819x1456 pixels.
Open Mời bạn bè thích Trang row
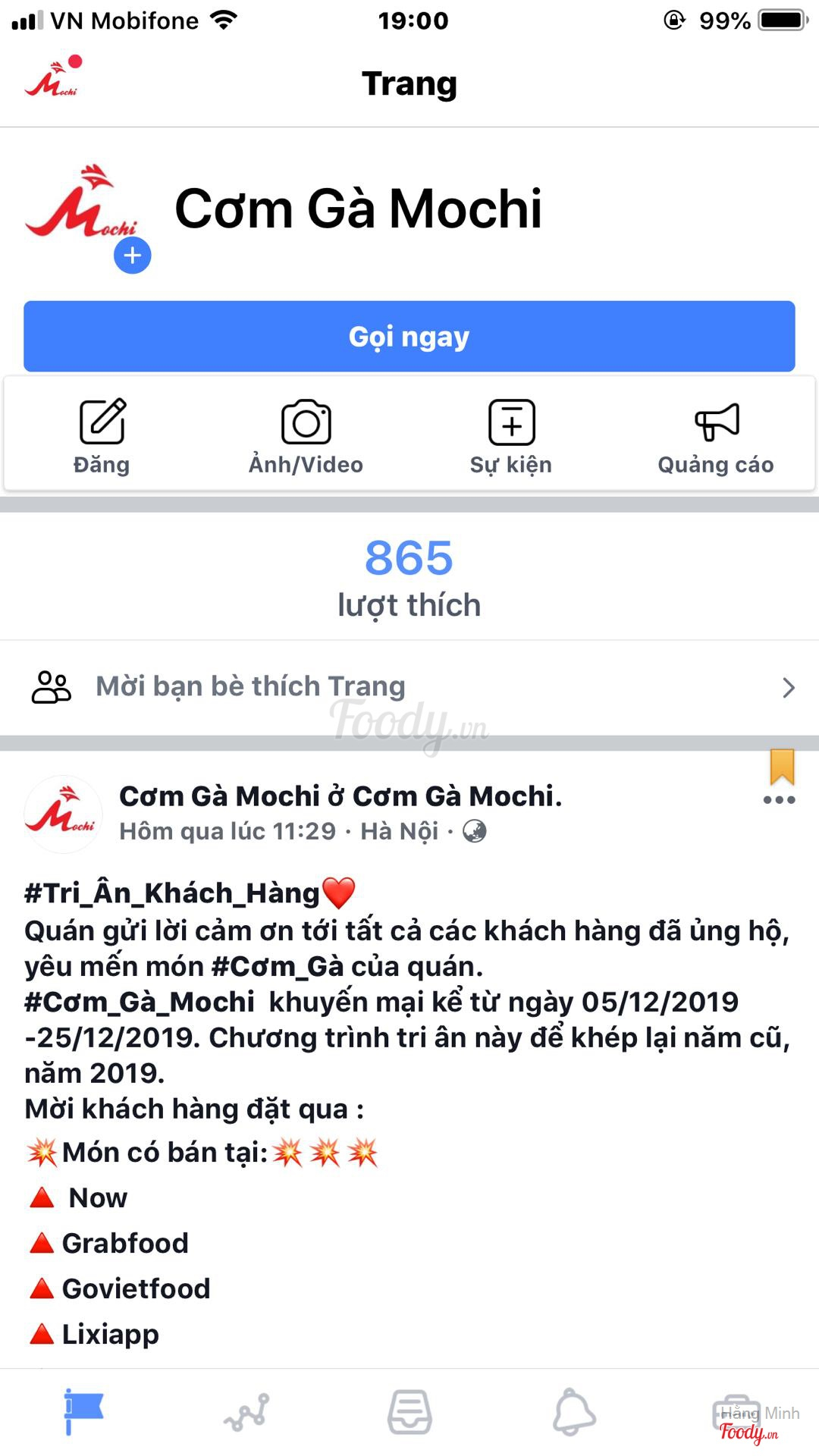click(409, 687)
